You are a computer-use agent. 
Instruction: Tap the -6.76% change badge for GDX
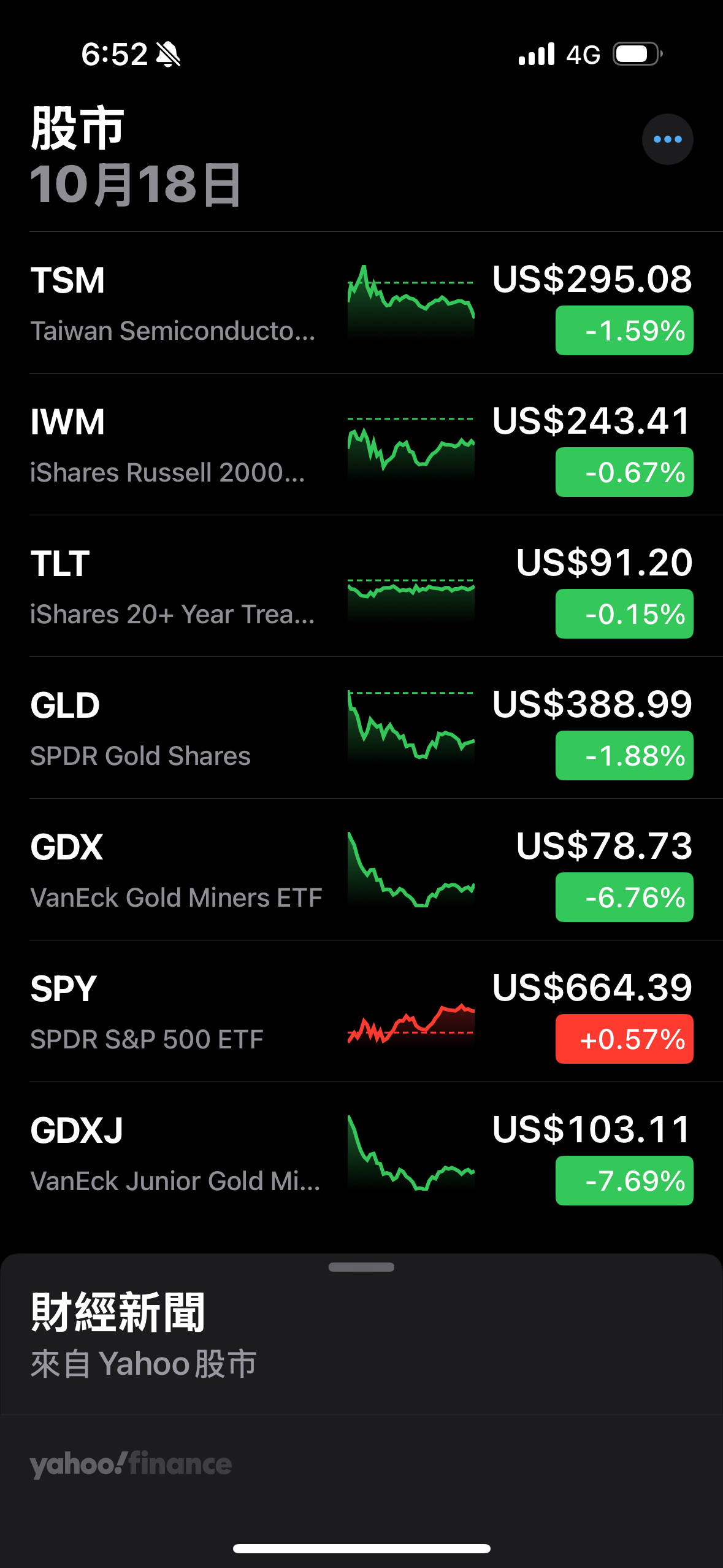(x=624, y=897)
